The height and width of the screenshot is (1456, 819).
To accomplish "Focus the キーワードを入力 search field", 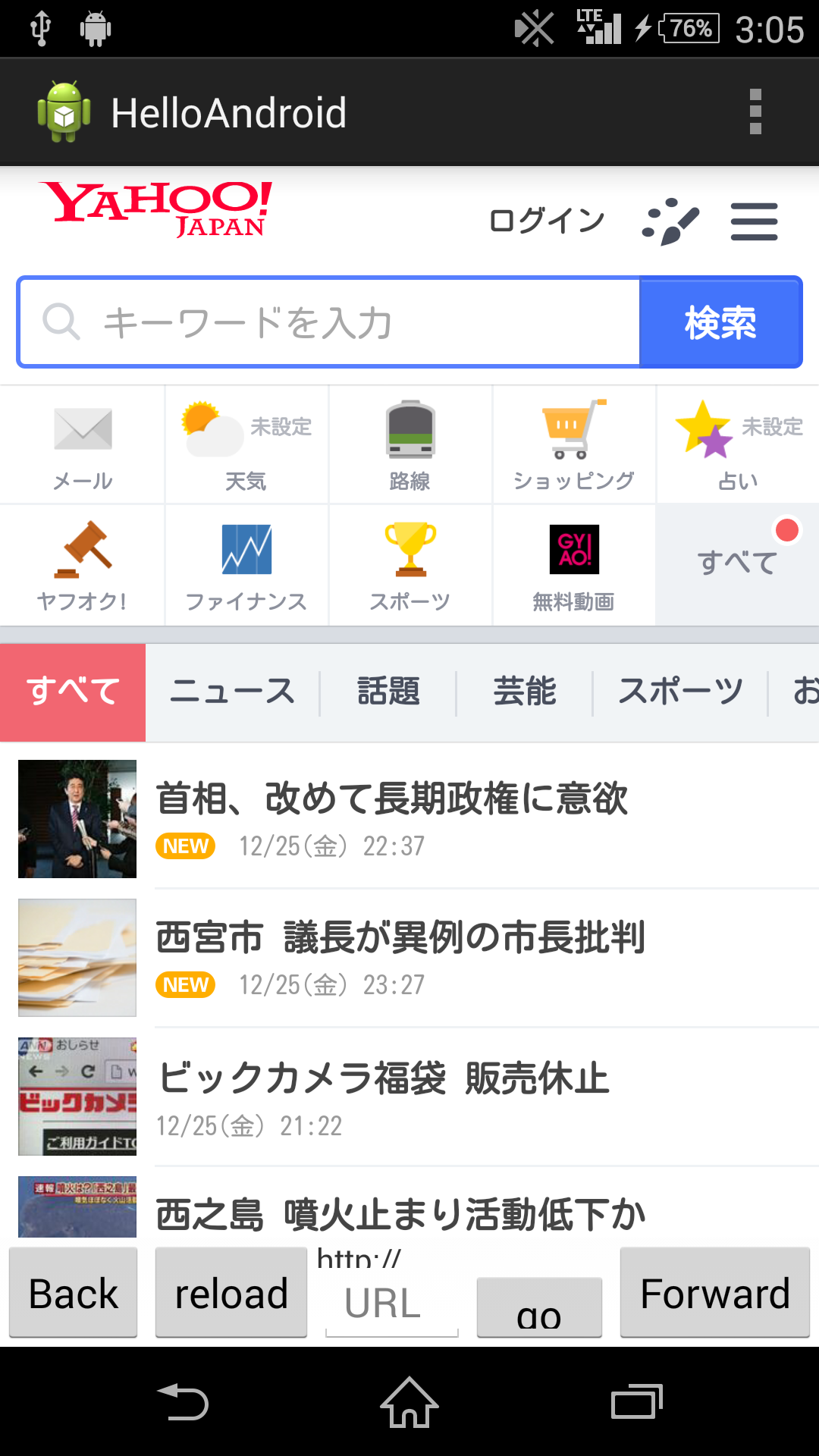I will click(329, 322).
